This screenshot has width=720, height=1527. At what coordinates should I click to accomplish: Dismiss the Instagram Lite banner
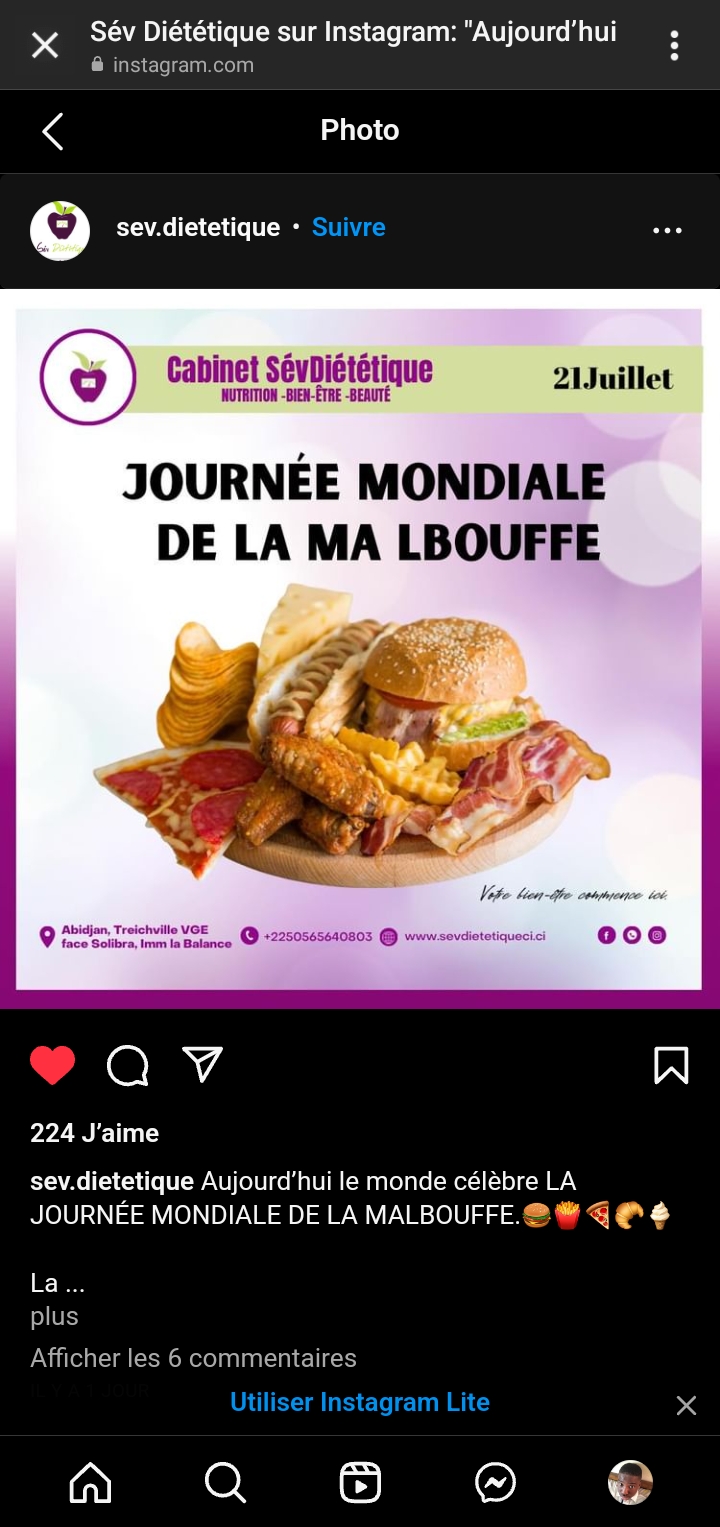[x=686, y=1406]
